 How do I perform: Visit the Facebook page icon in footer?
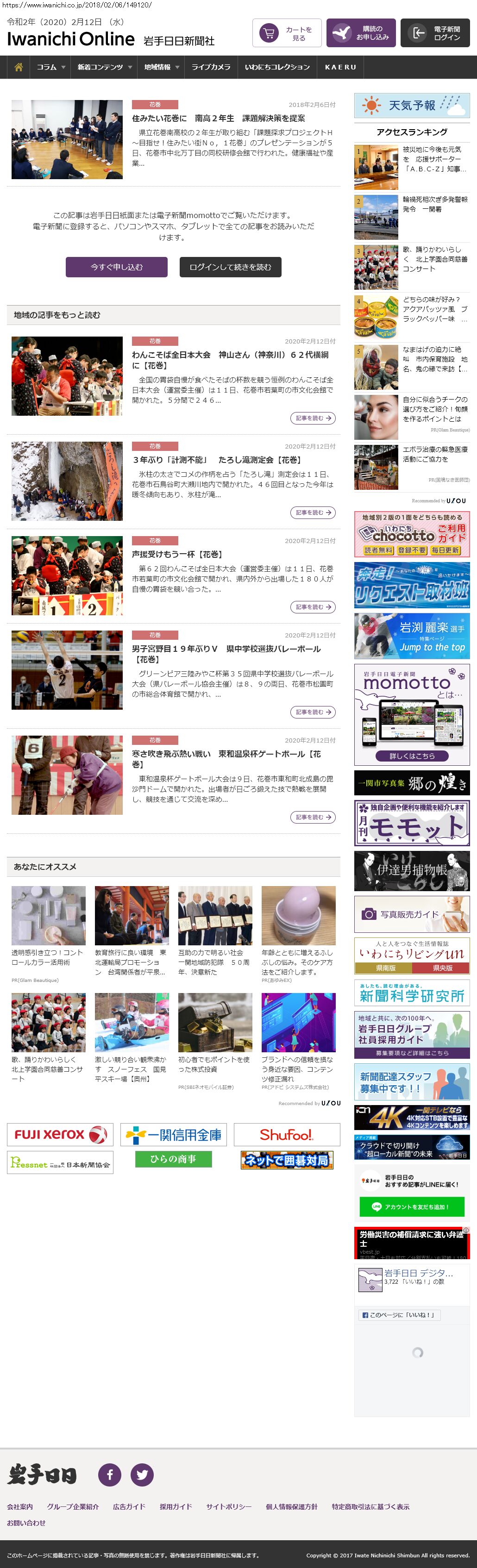110,1474
